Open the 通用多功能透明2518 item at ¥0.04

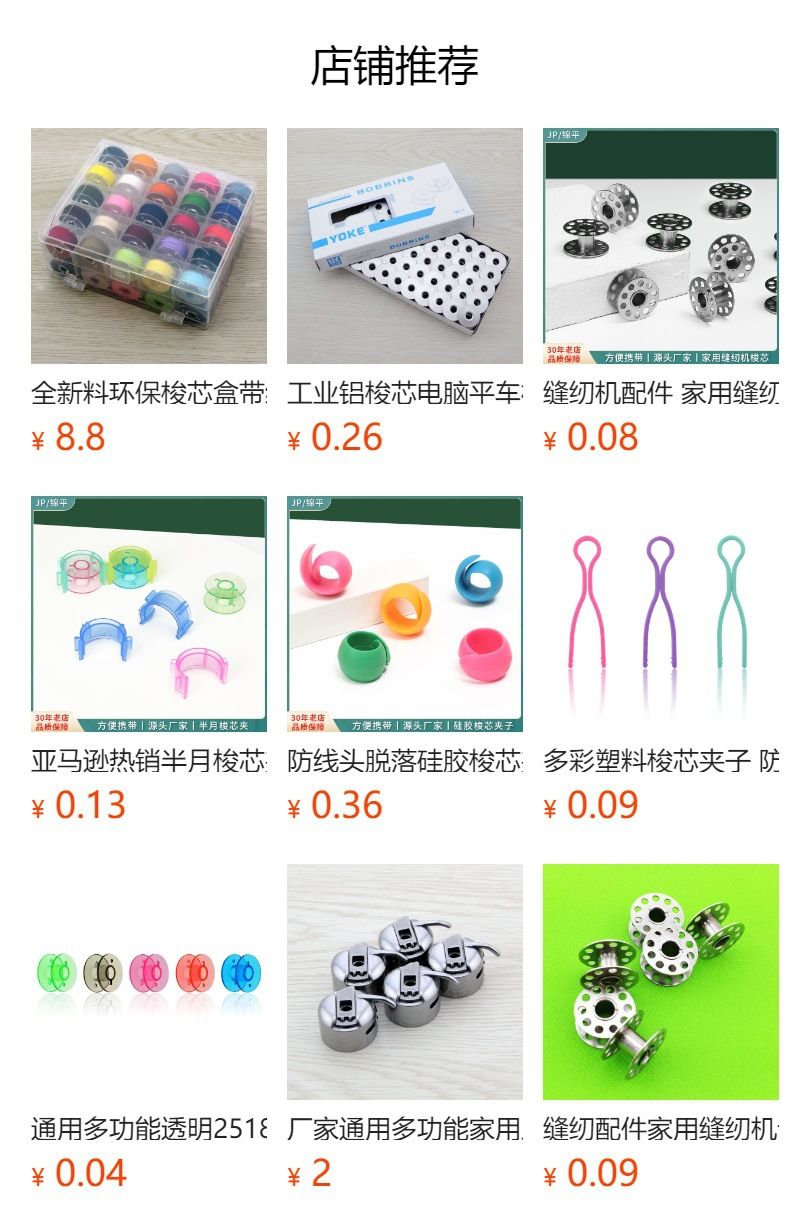pos(149,982)
